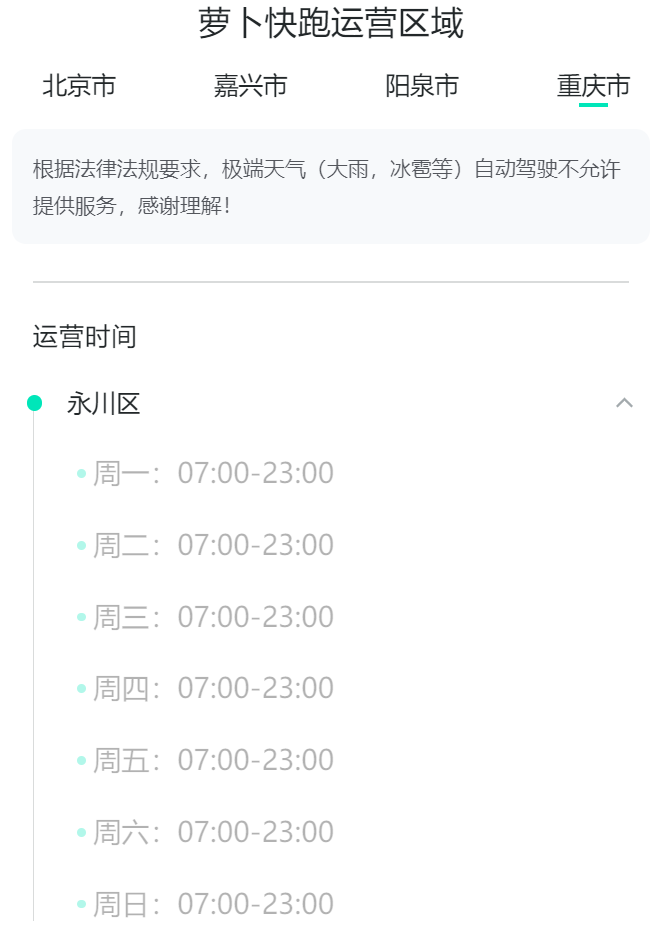Switch to the 北京市 tab
Viewport: 664px width, 939px height.
click(79, 86)
